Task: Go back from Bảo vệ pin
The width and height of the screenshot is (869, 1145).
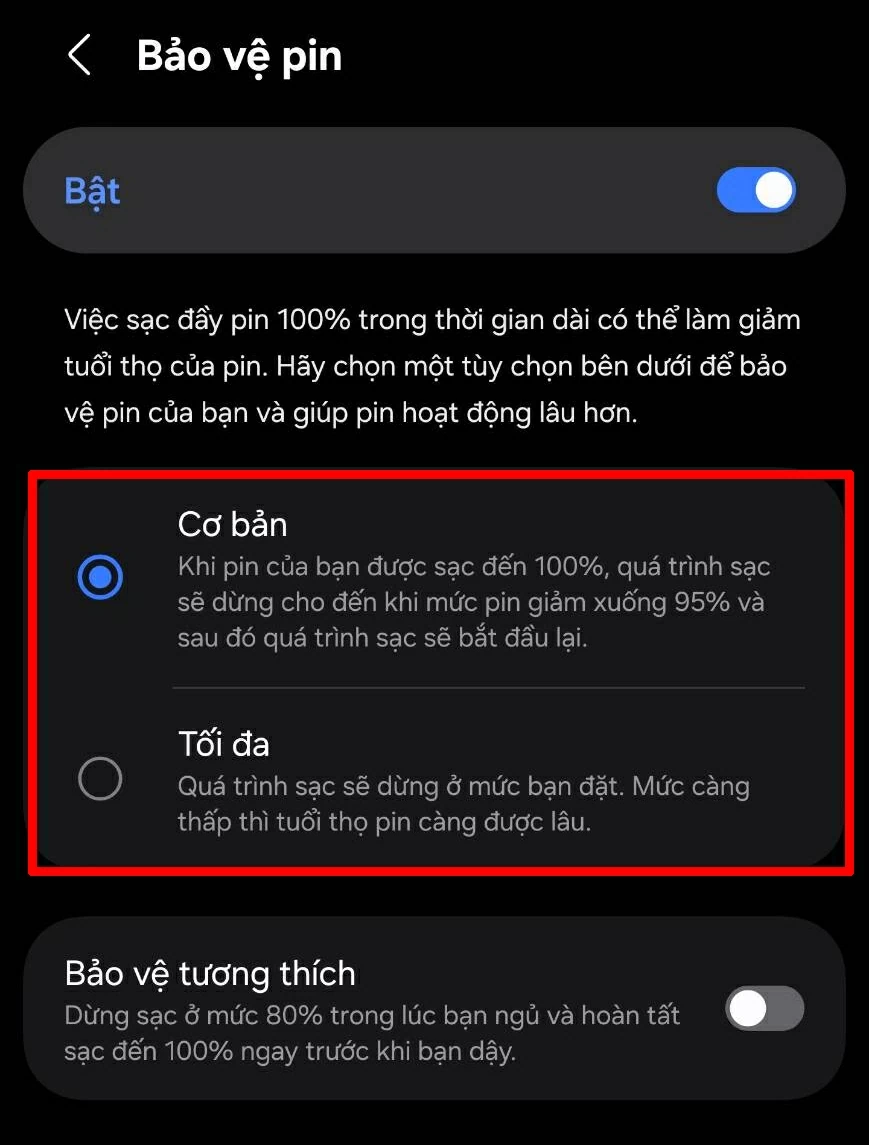Action: tap(79, 55)
